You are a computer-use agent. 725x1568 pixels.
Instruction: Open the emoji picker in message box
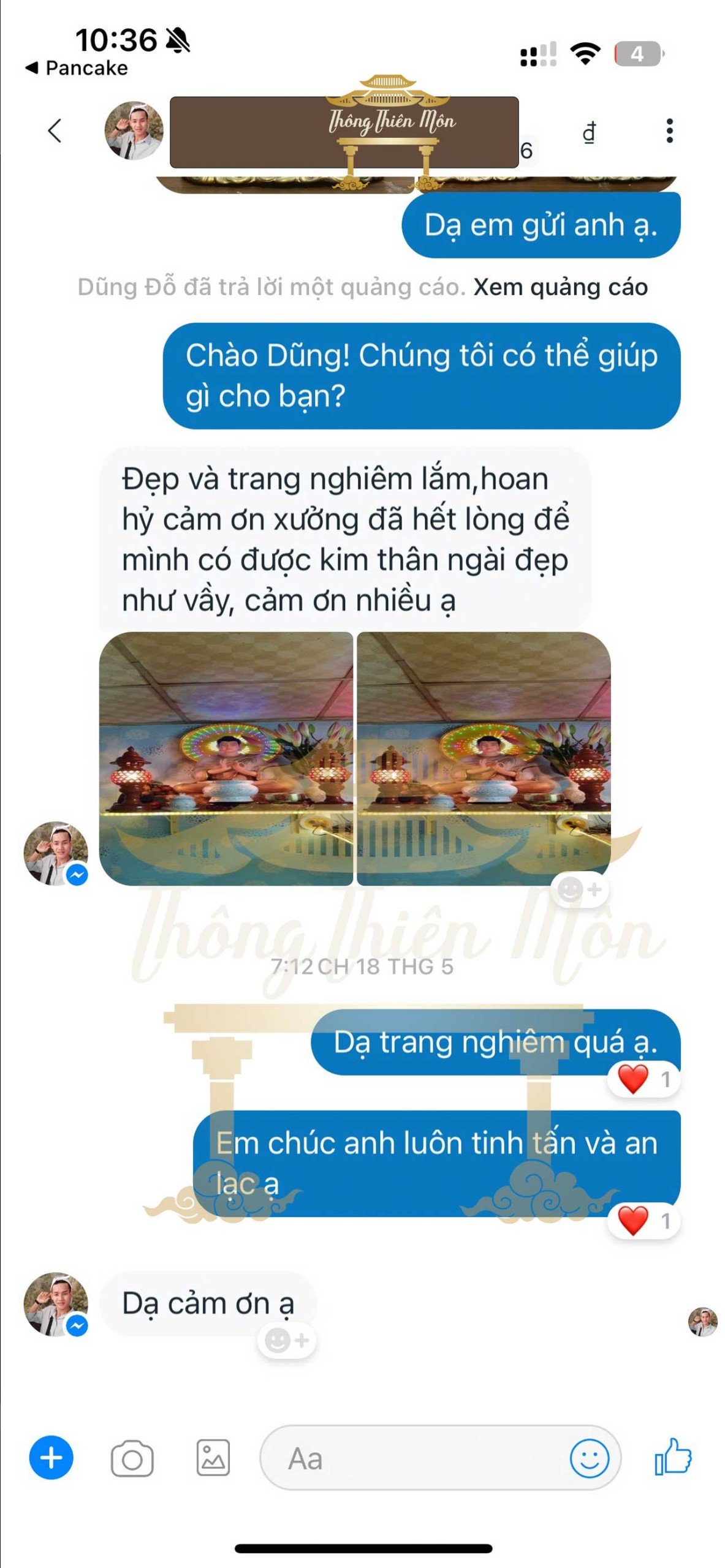589,1458
